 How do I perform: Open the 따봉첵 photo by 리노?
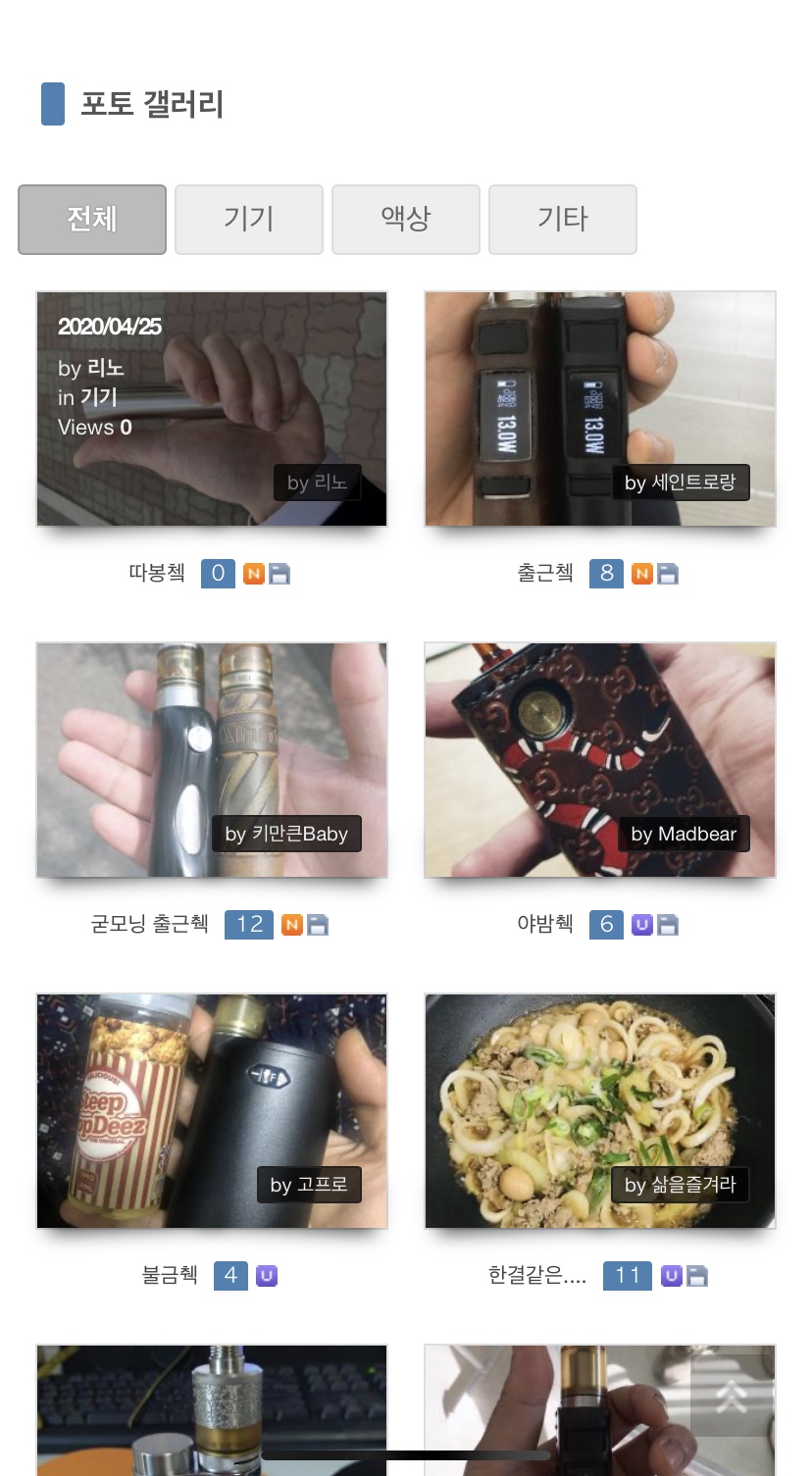tap(212, 409)
